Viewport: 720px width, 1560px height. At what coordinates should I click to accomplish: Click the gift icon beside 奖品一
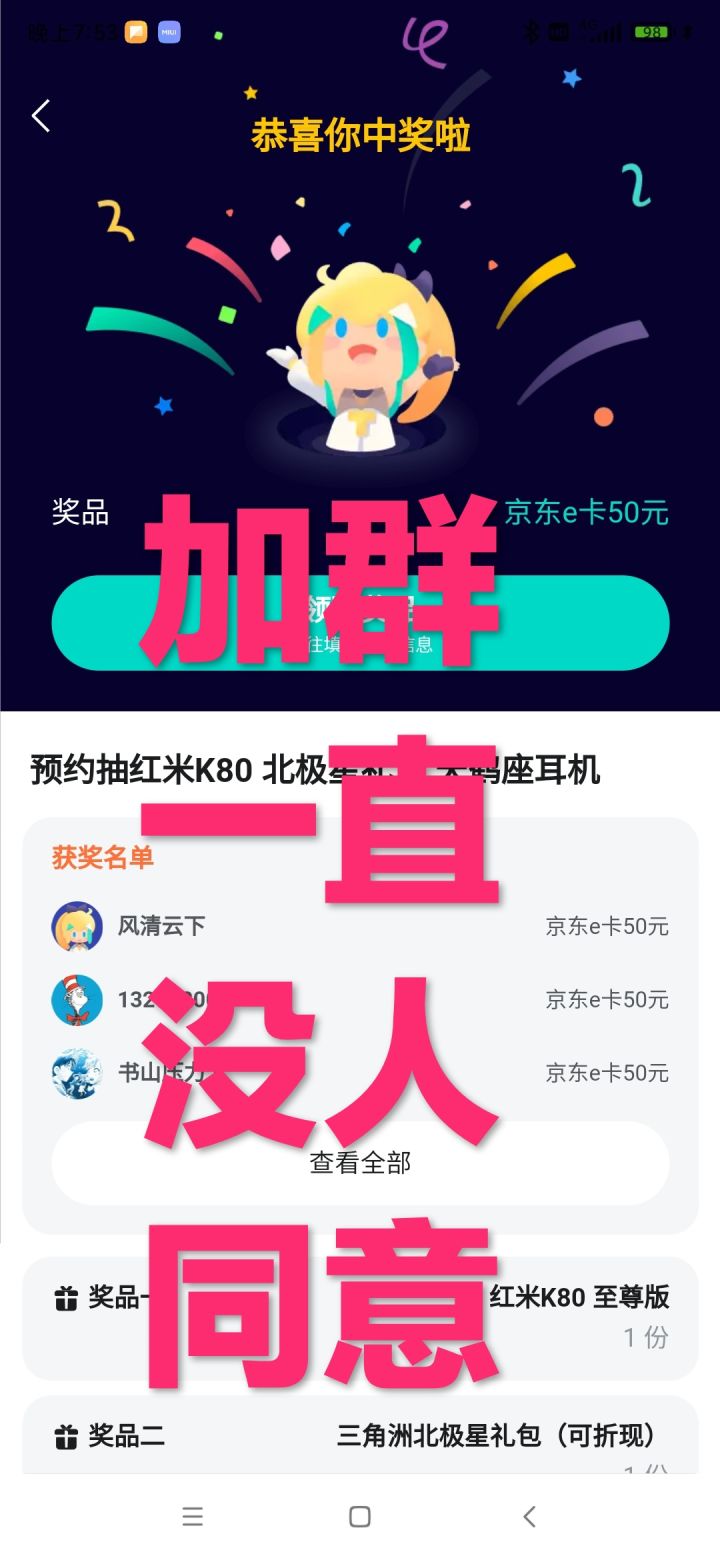66,1297
